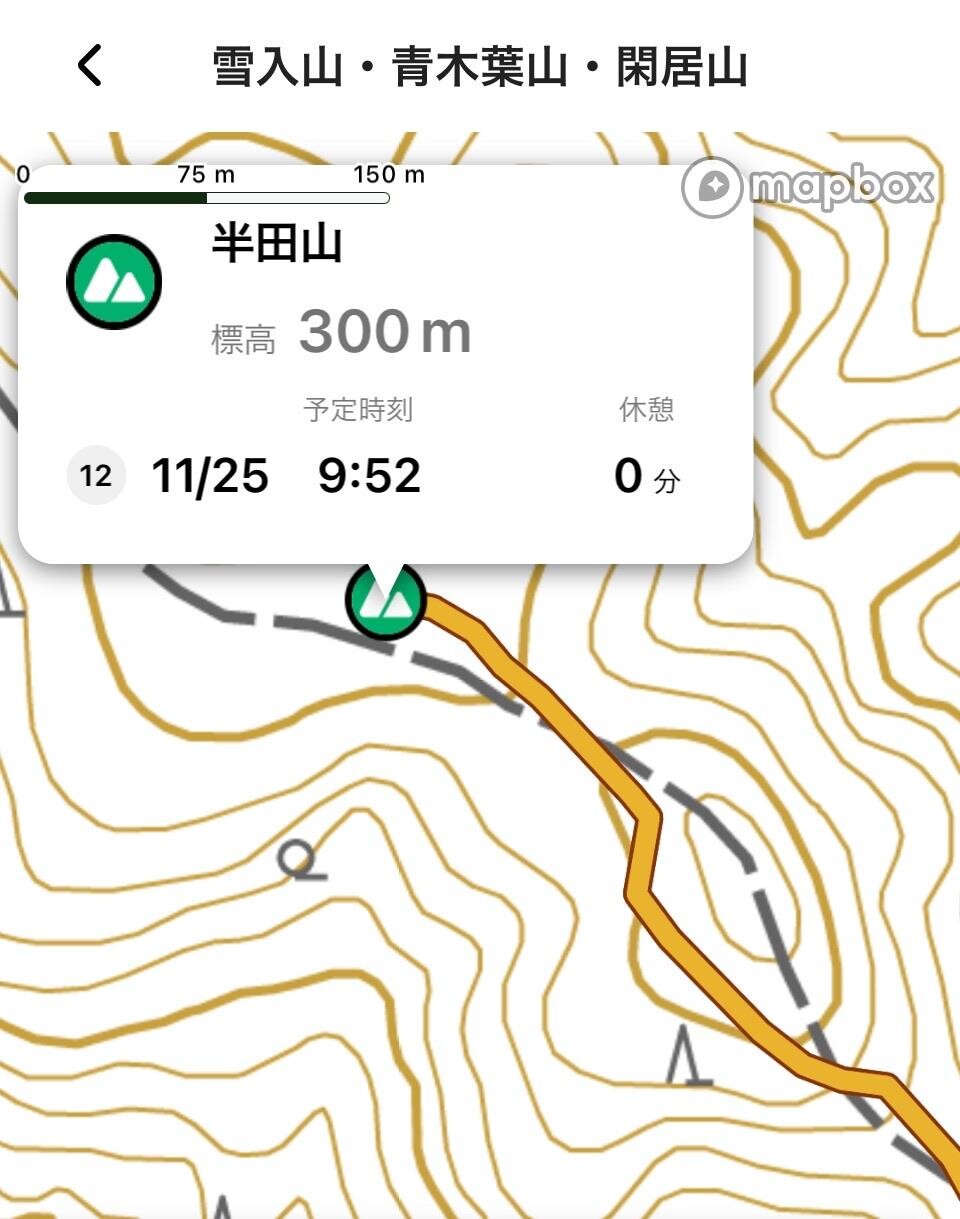Tap the 半田山 waypoint pin at route start
The height and width of the screenshot is (1219, 960).
click(x=387, y=600)
